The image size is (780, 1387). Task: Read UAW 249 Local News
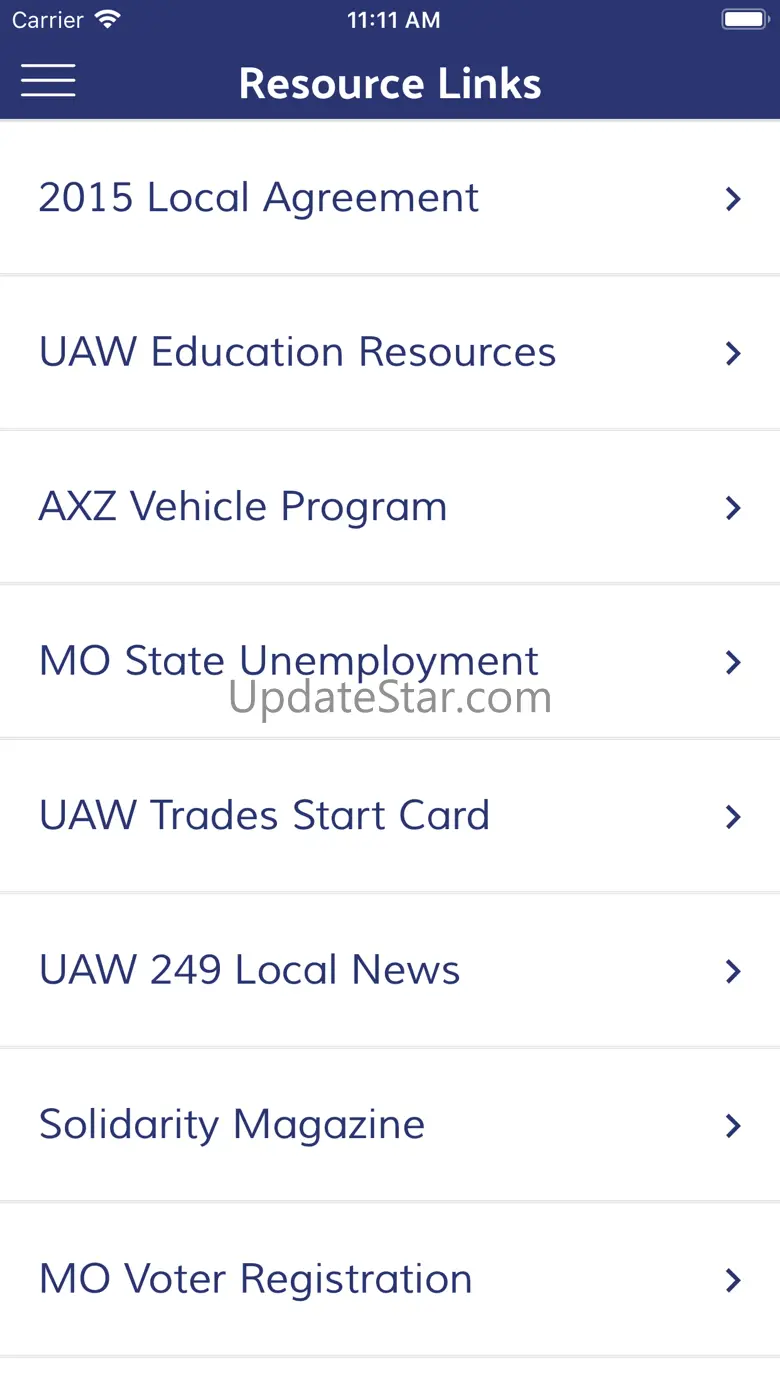click(389, 970)
